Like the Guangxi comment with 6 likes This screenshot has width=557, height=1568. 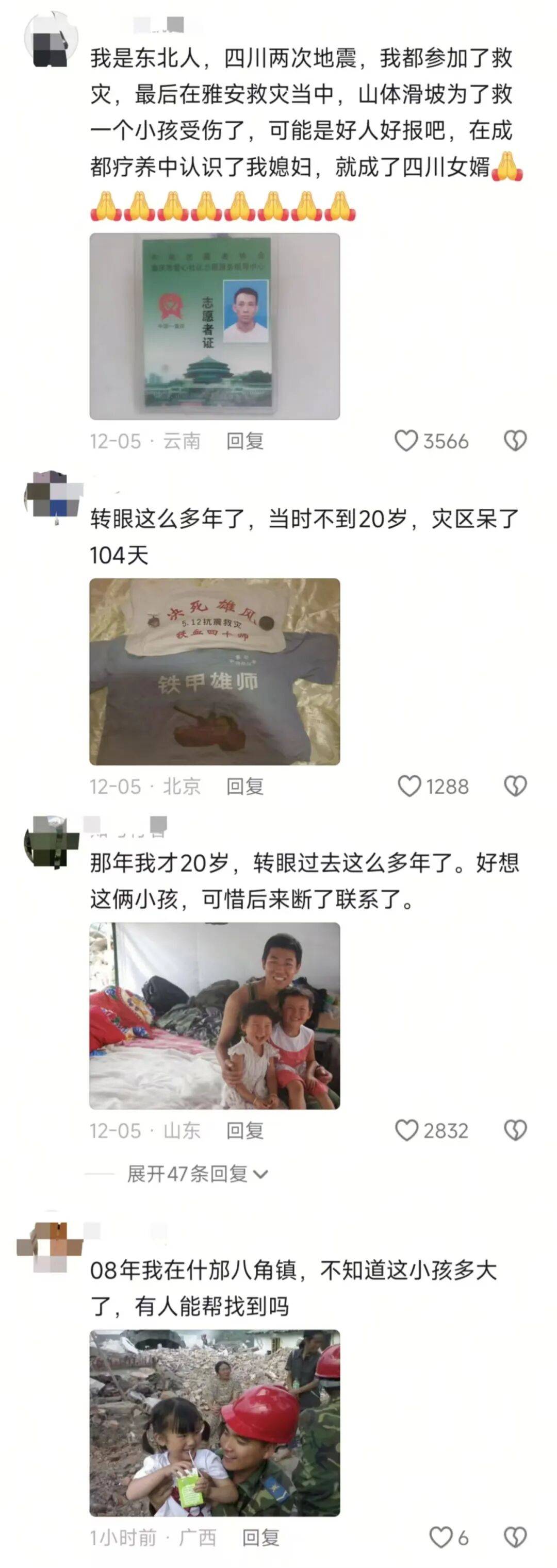point(441,1537)
